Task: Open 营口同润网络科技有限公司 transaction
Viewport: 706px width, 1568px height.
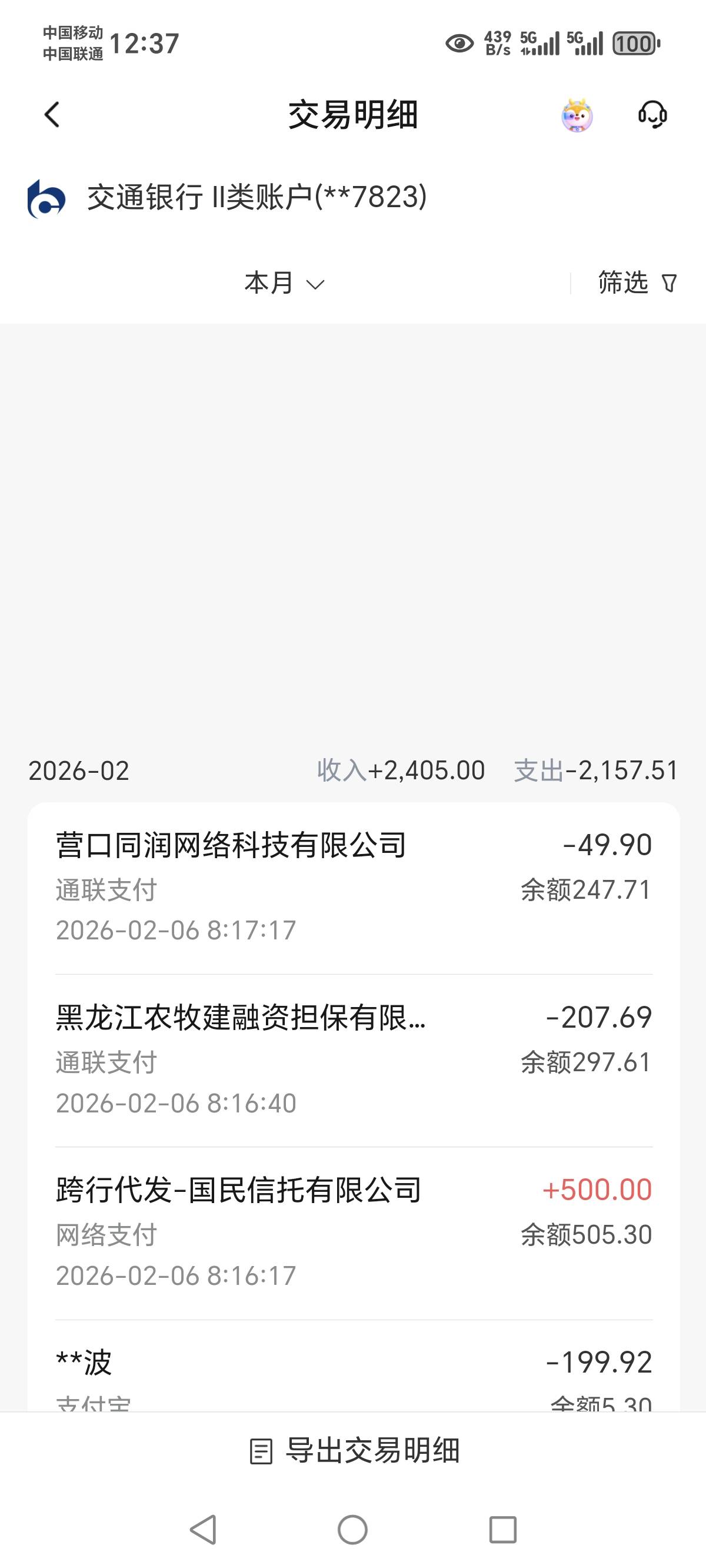Action: pos(353,887)
